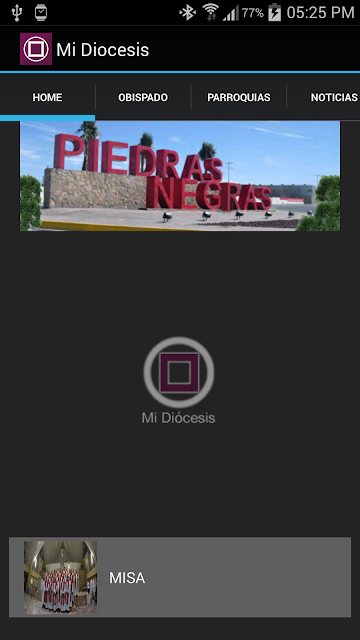The image size is (360, 640).
Task: Go to the Noticias tab
Action: click(324, 97)
